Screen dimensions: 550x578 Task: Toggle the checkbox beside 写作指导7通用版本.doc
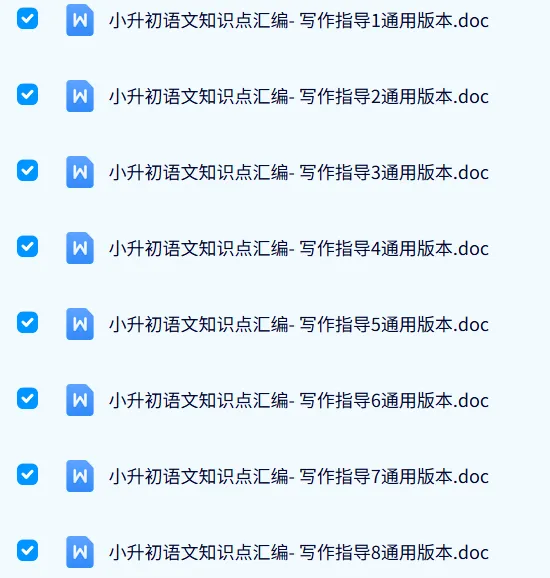click(27, 474)
